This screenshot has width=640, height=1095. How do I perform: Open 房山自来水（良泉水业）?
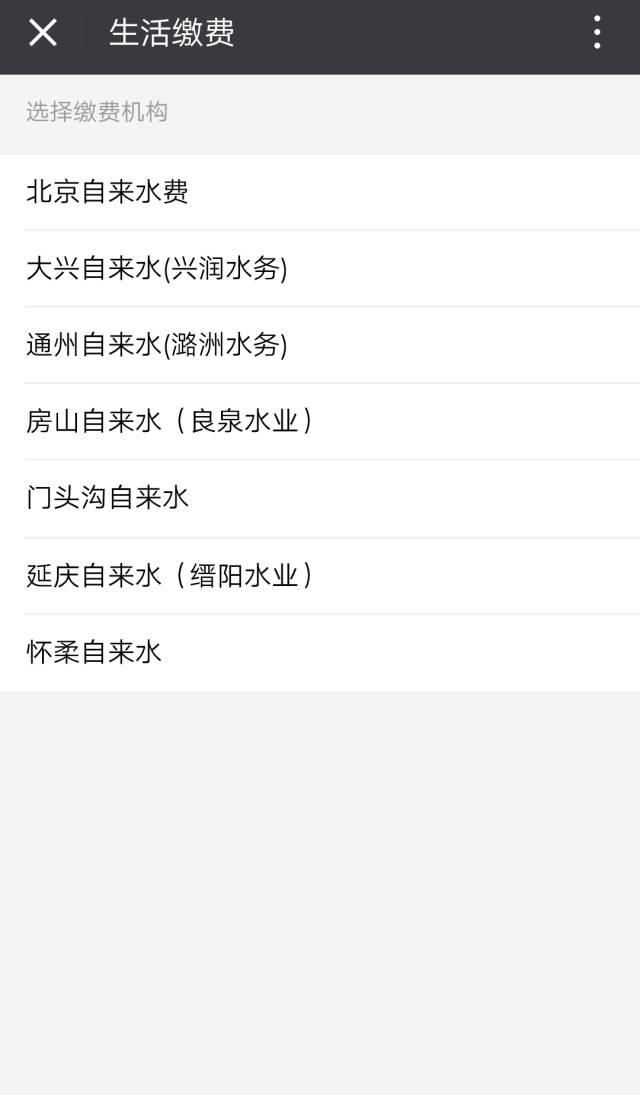[320, 422]
